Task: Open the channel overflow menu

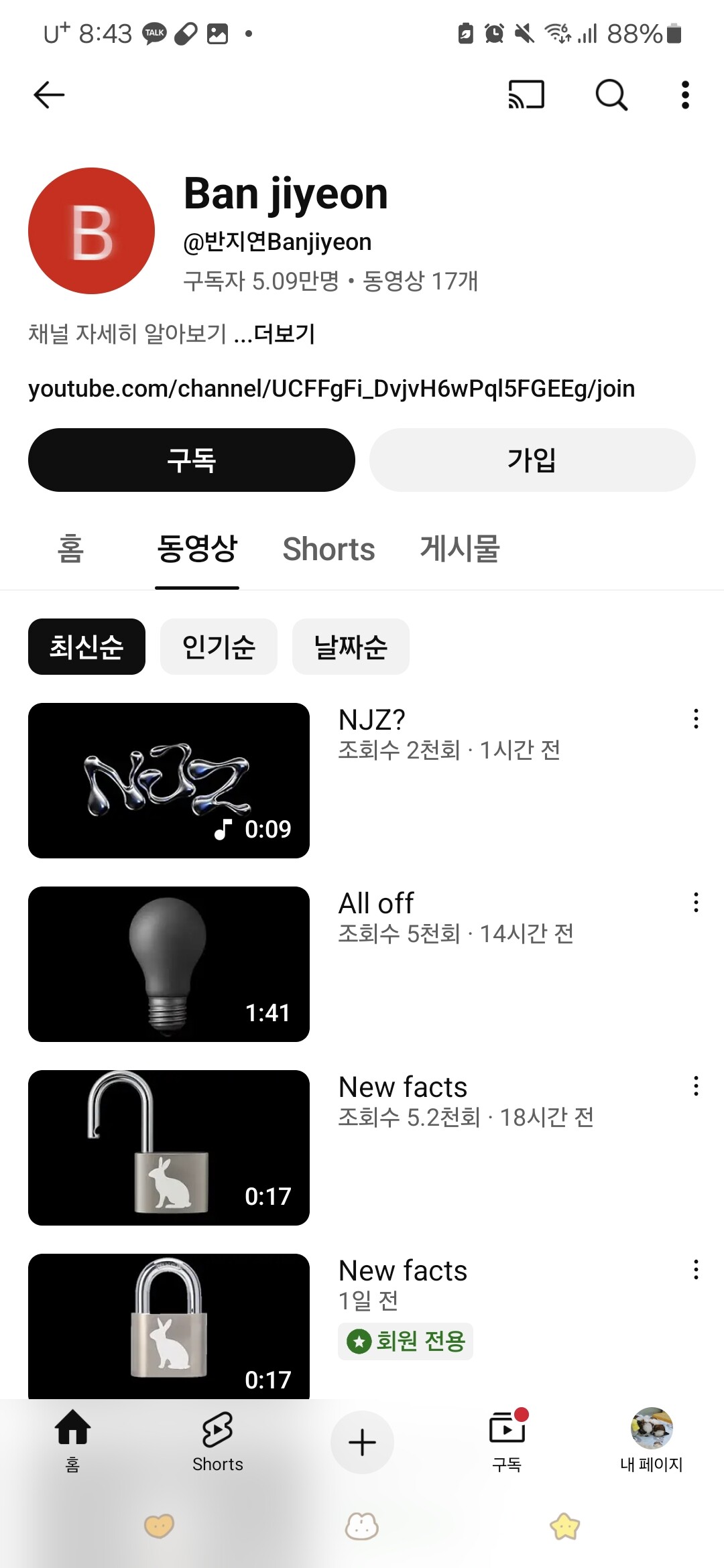Action: pos(684,94)
